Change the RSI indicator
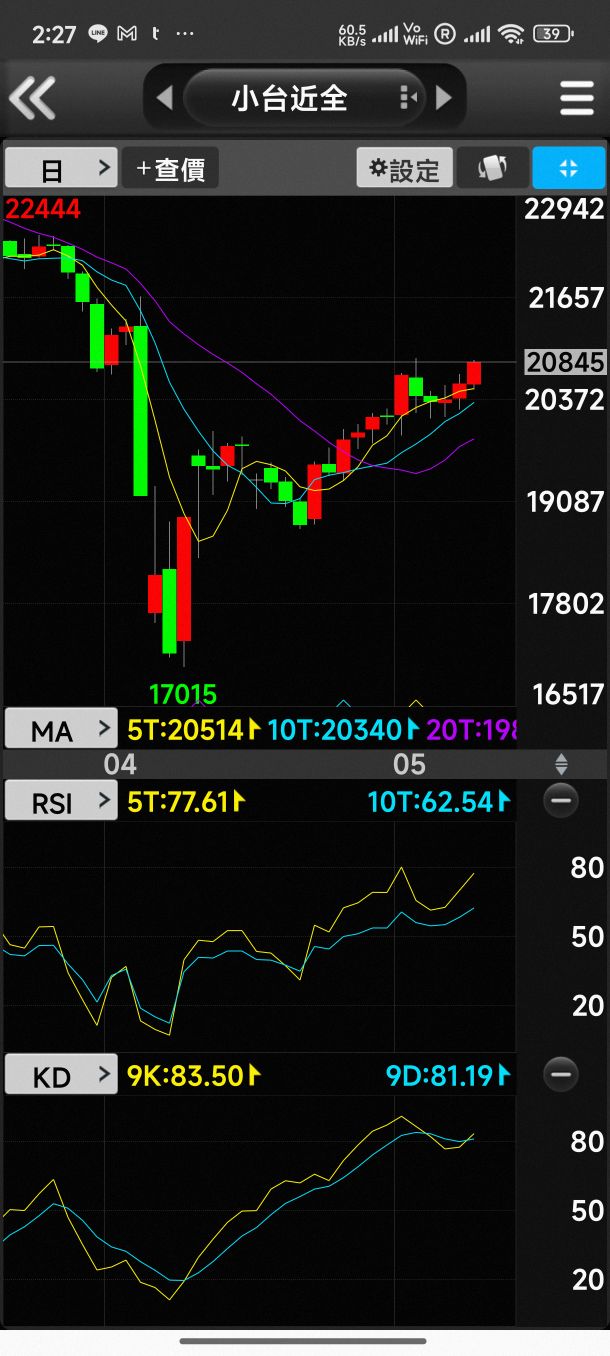The height and width of the screenshot is (1356, 610). point(61,802)
